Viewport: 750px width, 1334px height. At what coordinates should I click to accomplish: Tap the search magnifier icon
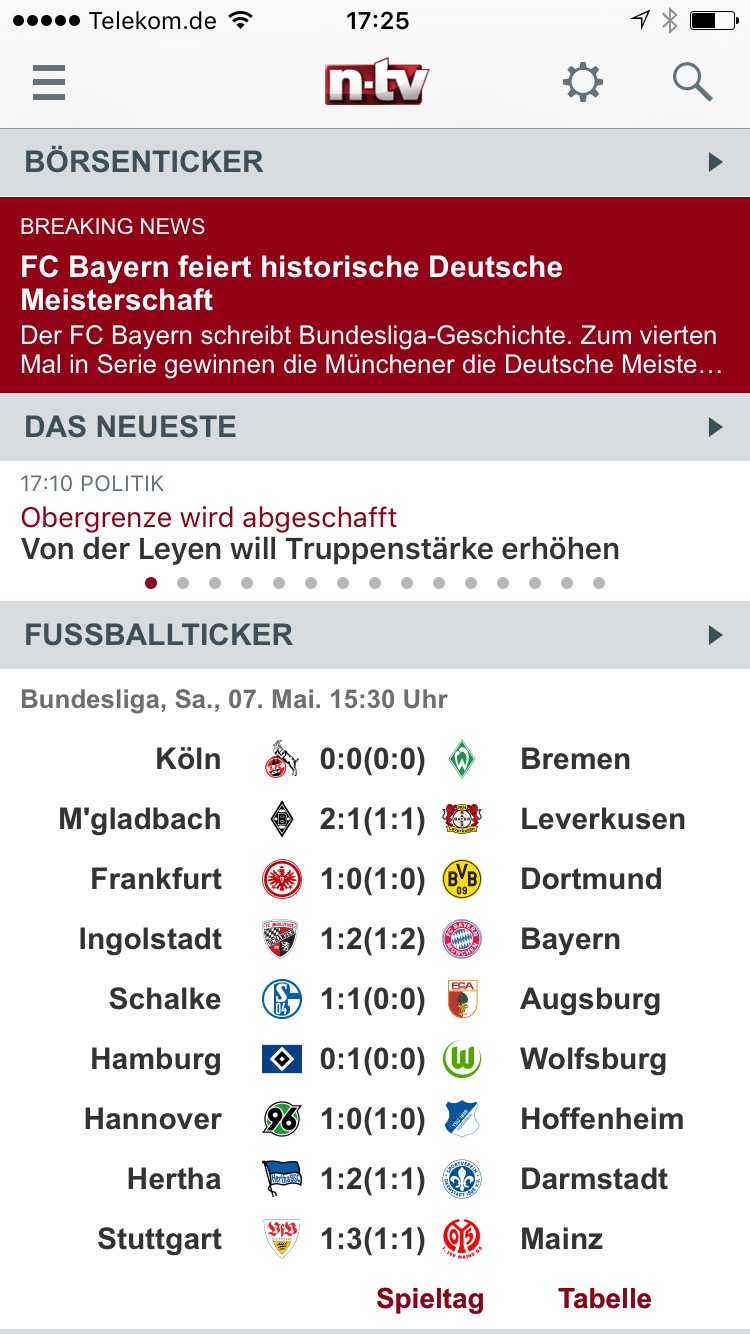pyautogui.click(x=691, y=82)
